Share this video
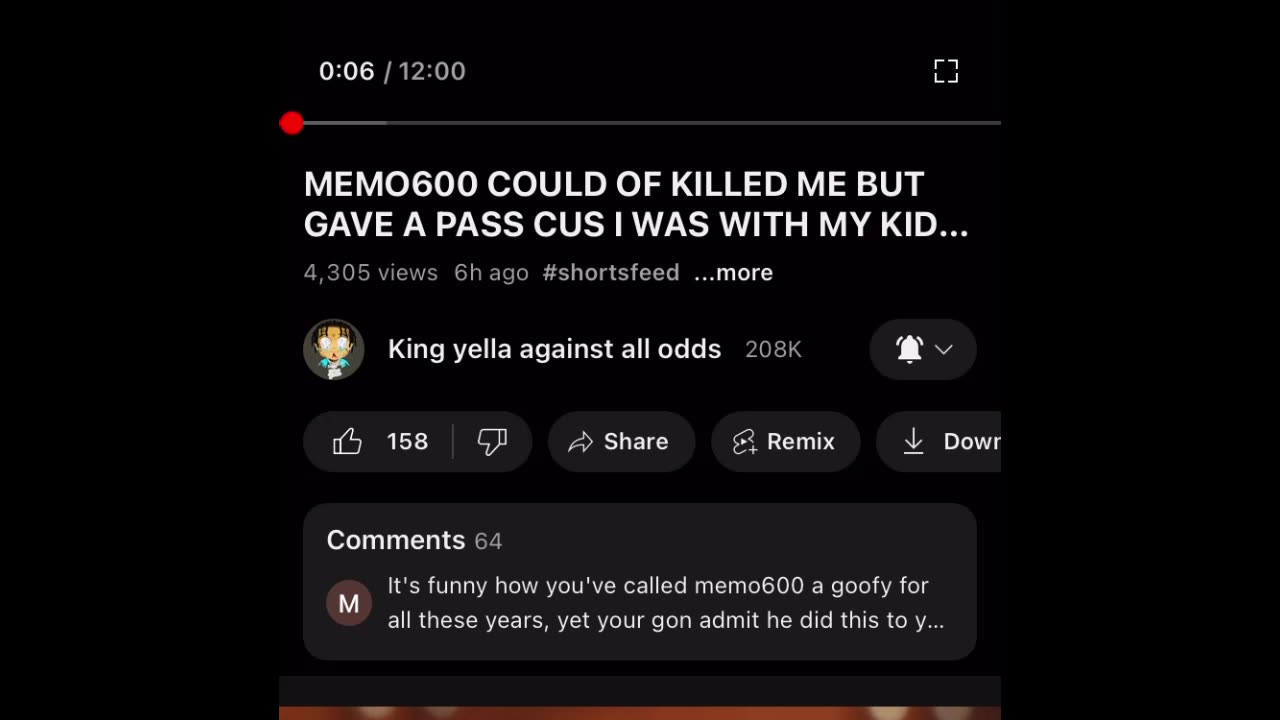This screenshot has height=720, width=1280. click(621, 442)
